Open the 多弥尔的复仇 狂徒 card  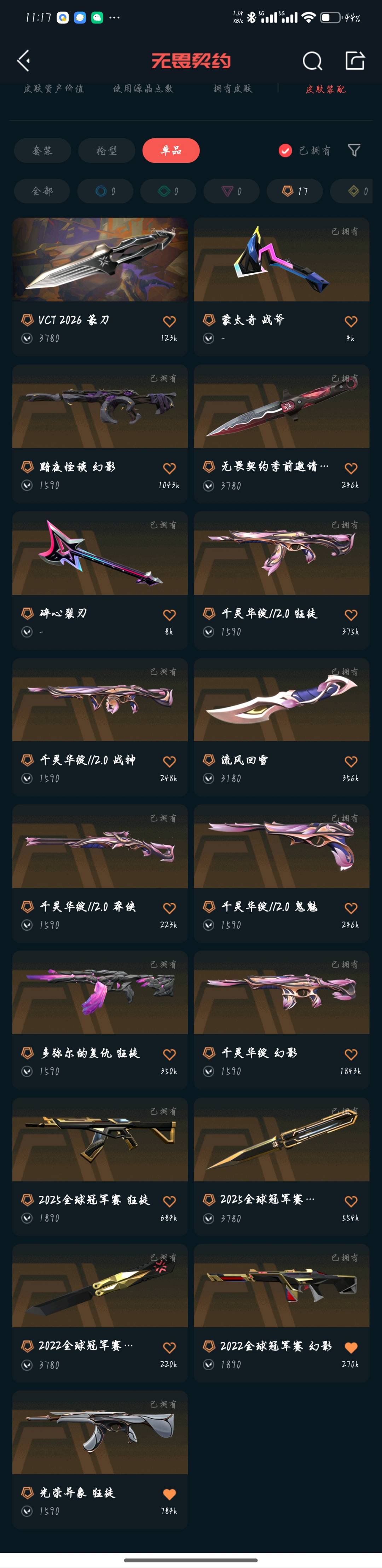point(100,993)
